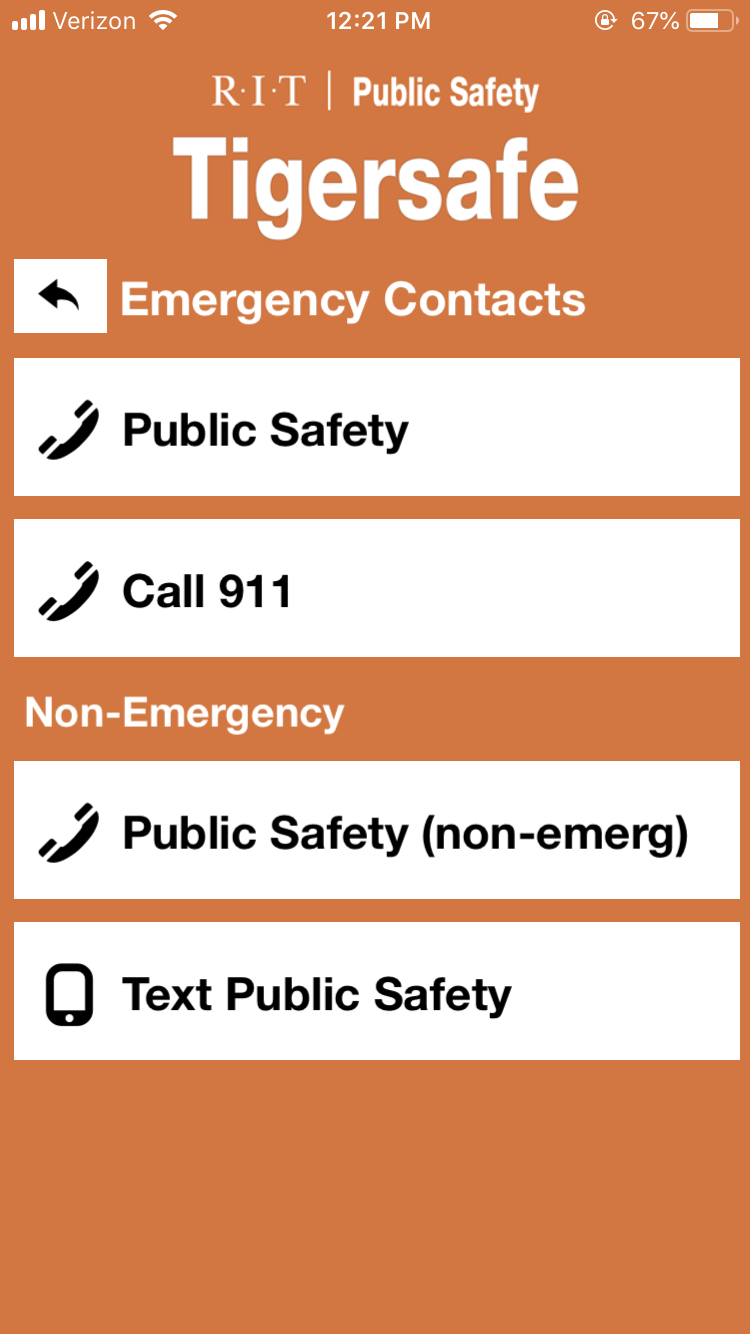Go back using the arrow button

click(60, 296)
